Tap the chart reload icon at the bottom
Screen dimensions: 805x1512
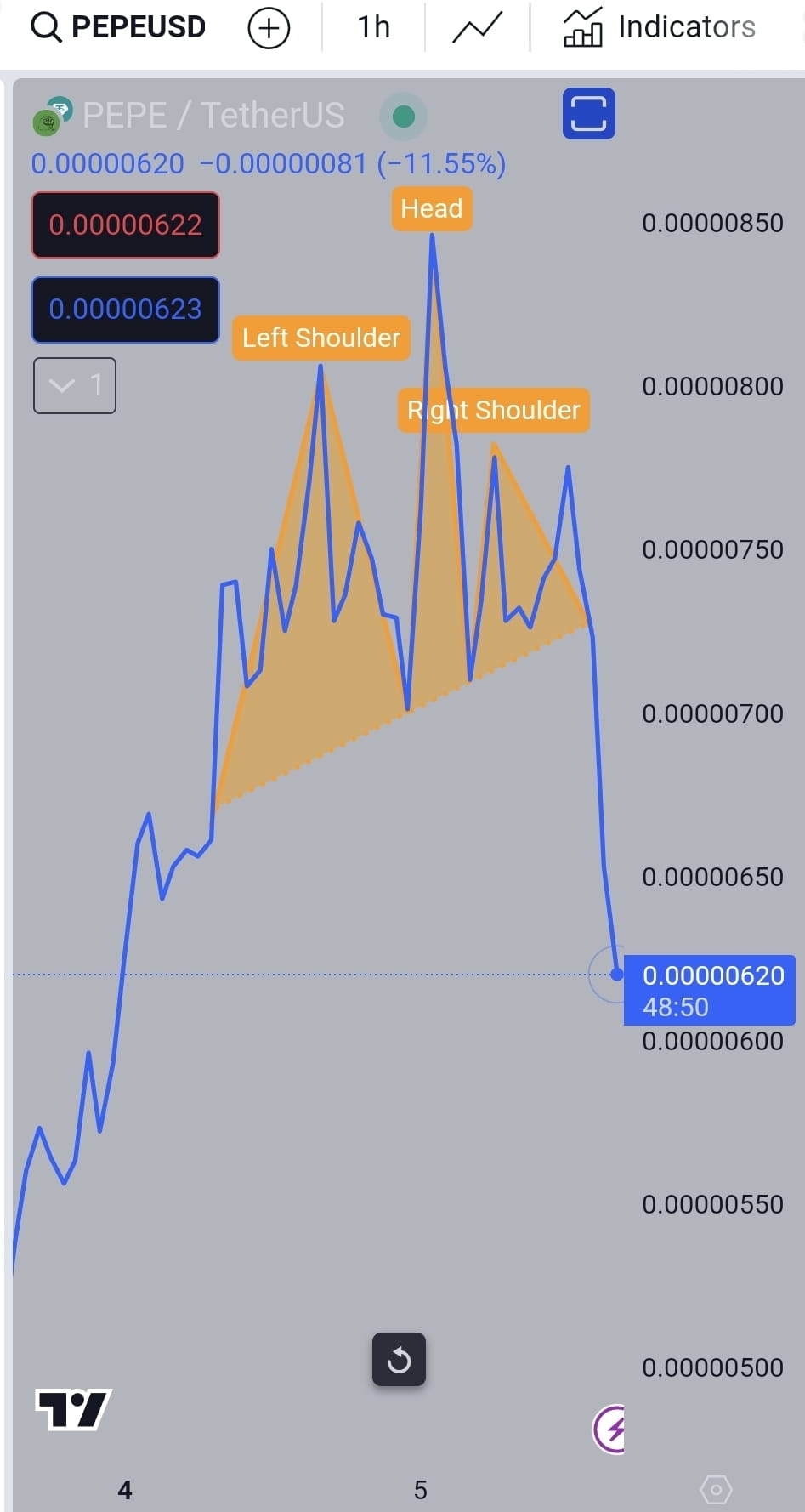(398, 1360)
